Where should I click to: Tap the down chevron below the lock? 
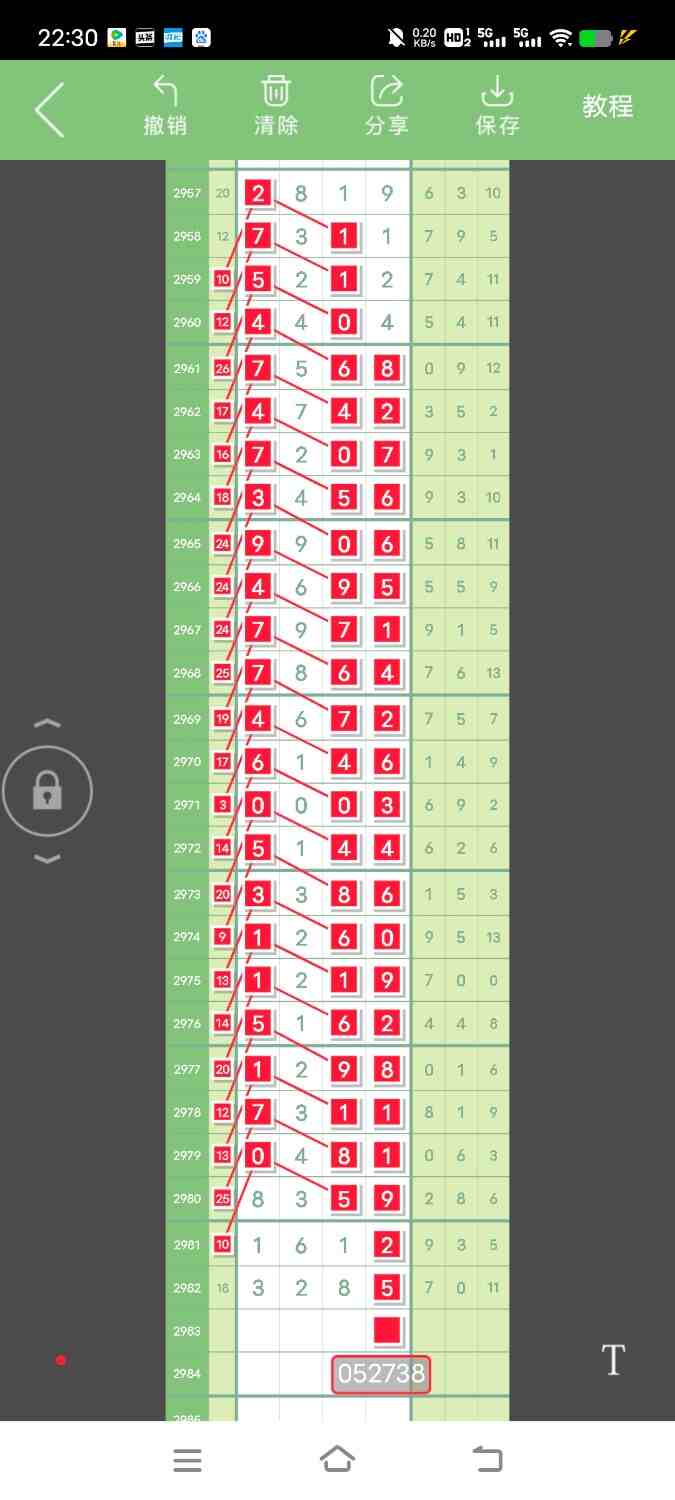coord(47,859)
